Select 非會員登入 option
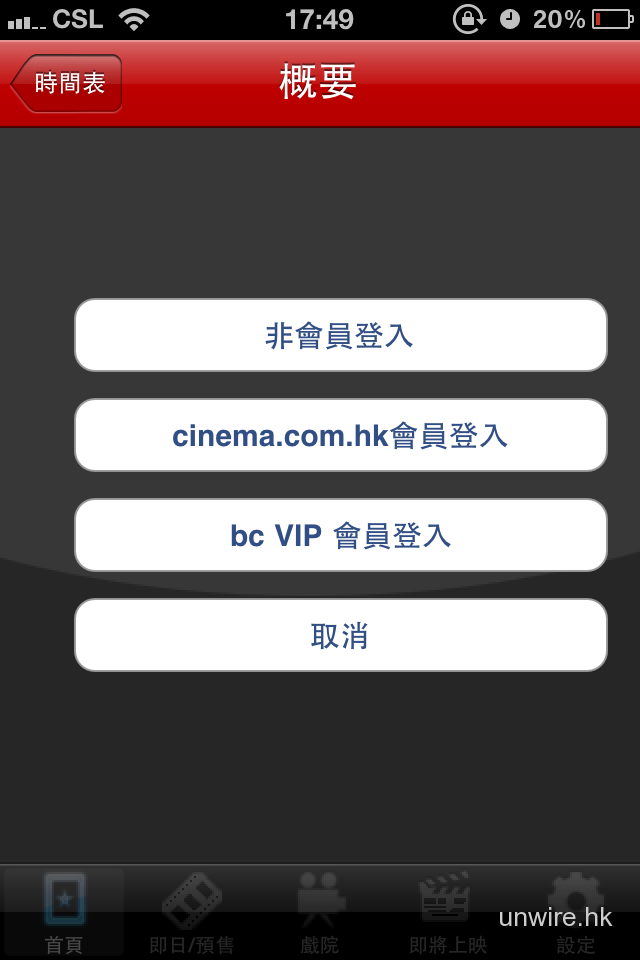The image size is (640, 960). coord(340,335)
